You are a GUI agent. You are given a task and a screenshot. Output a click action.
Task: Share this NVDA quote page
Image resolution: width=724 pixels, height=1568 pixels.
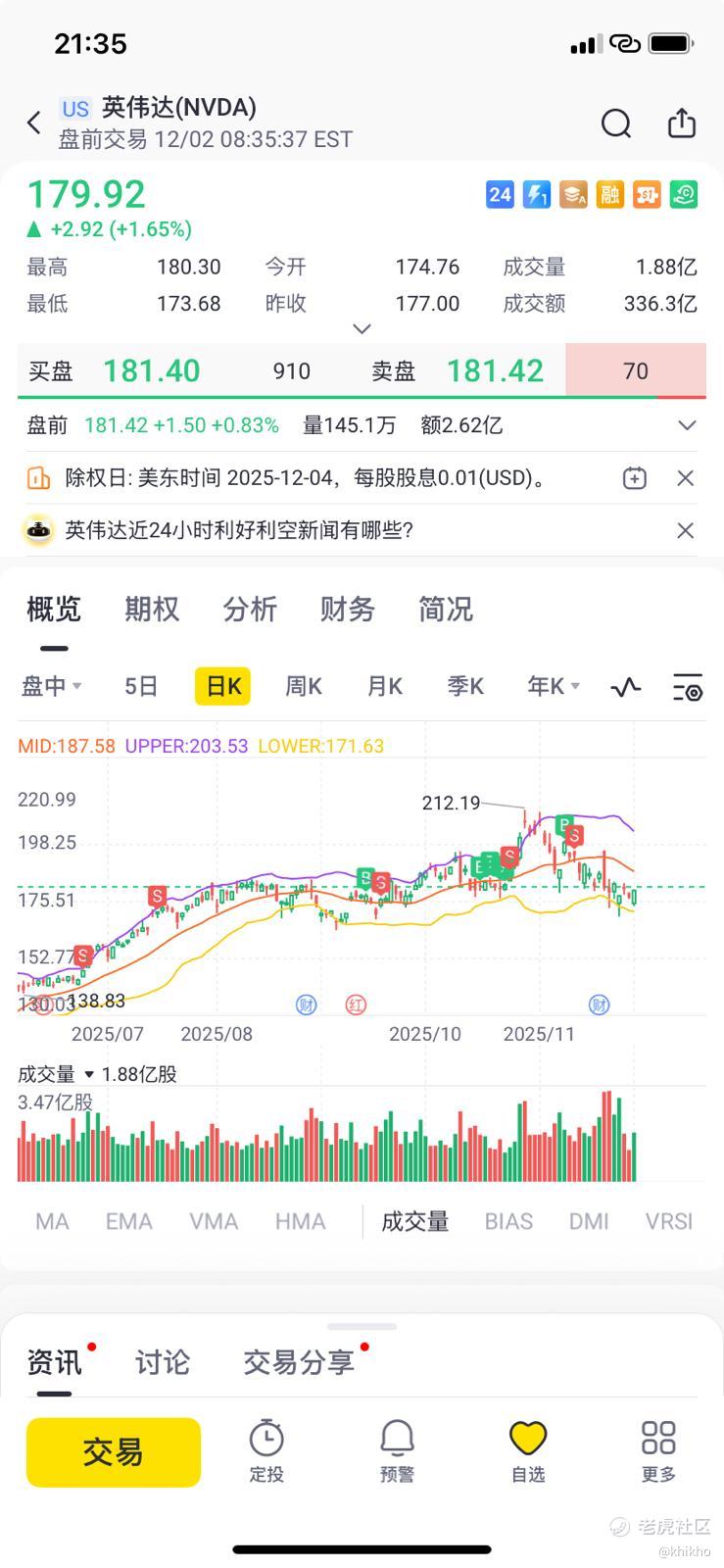tap(682, 123)
